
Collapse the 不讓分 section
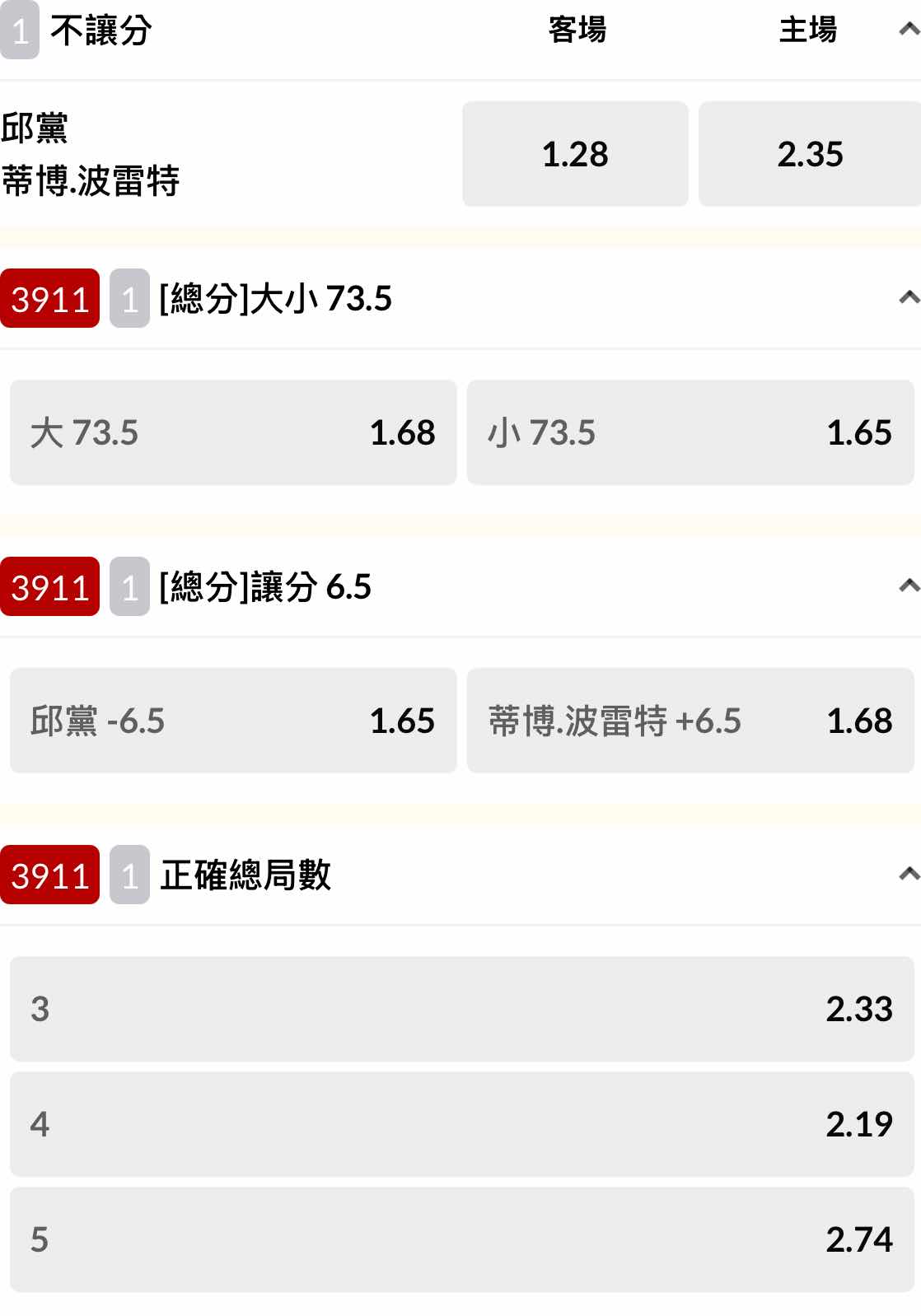pos(907,30)
